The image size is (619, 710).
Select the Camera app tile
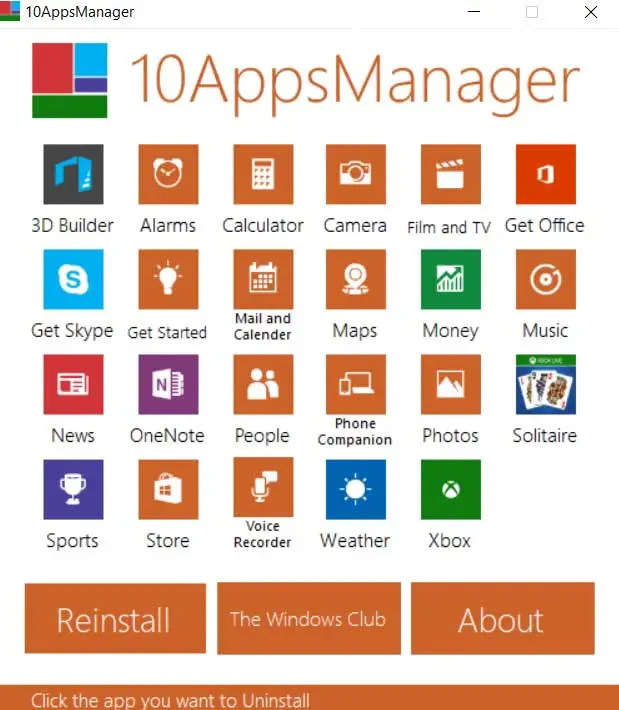[355, 175]
